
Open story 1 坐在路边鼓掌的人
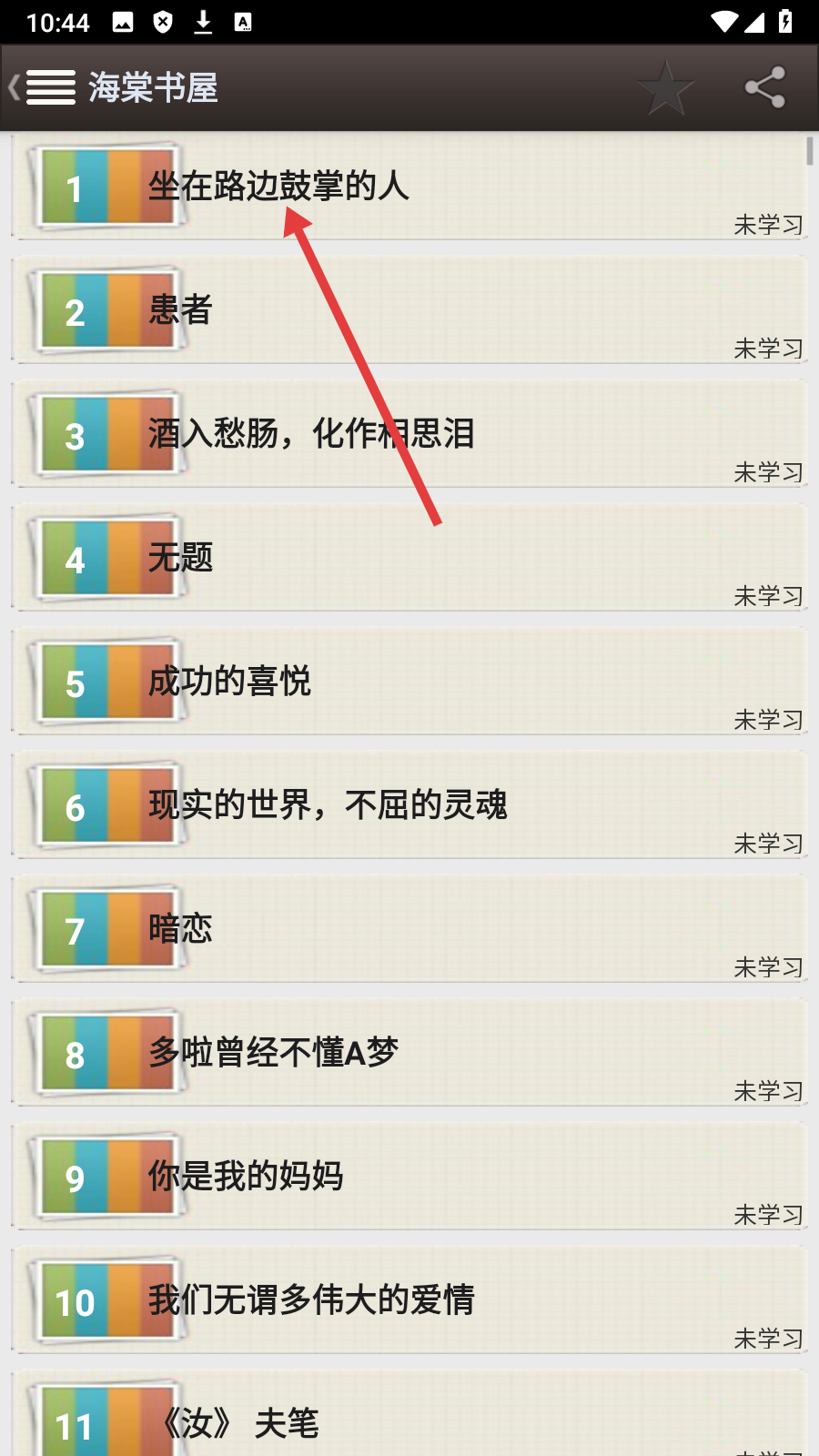click(x=409, y=187)
